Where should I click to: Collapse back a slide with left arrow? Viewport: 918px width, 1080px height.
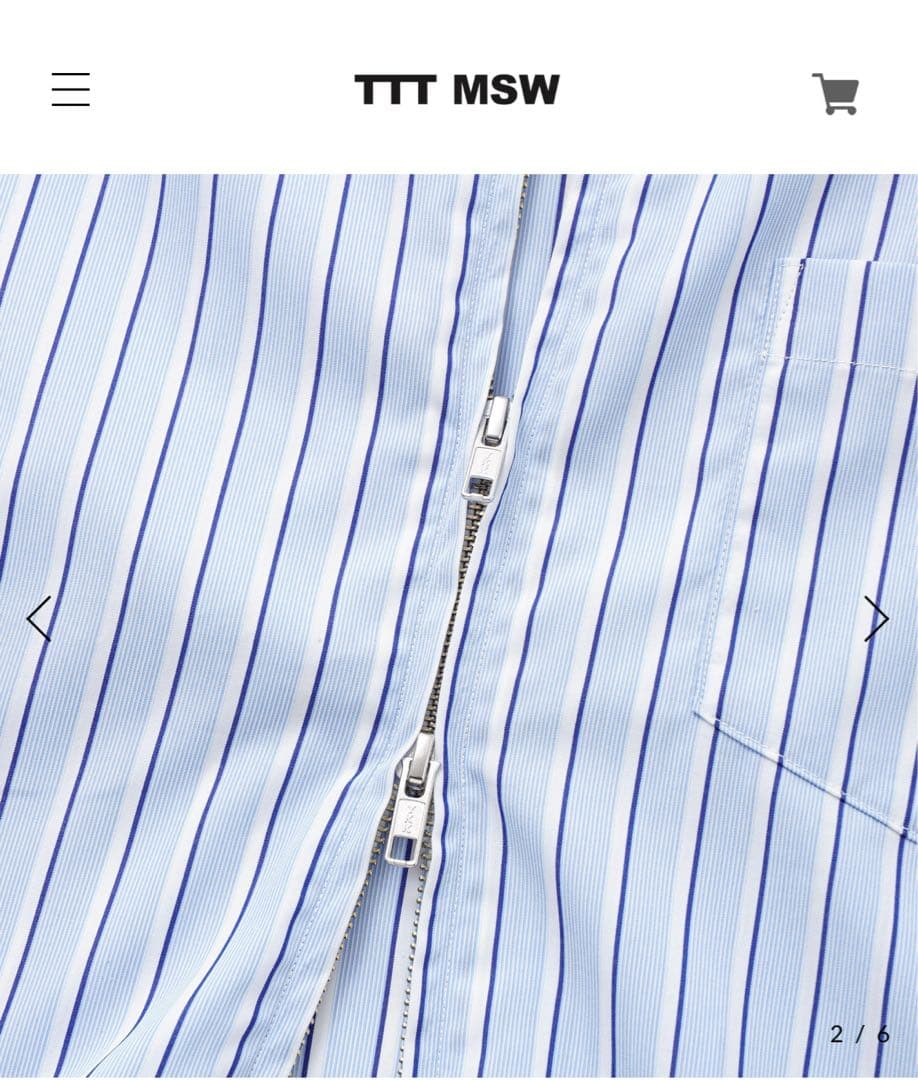pos(39,620)
